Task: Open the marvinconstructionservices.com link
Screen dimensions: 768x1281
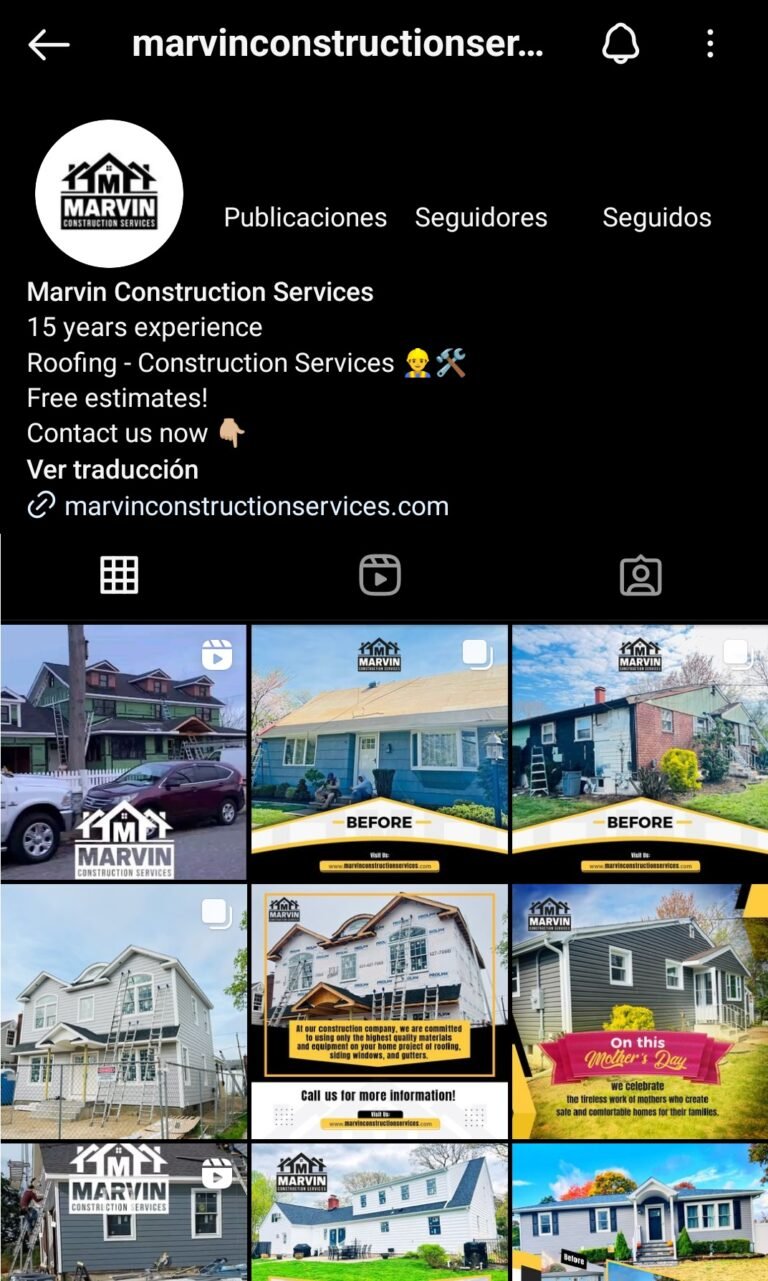Action: (256, 506)
